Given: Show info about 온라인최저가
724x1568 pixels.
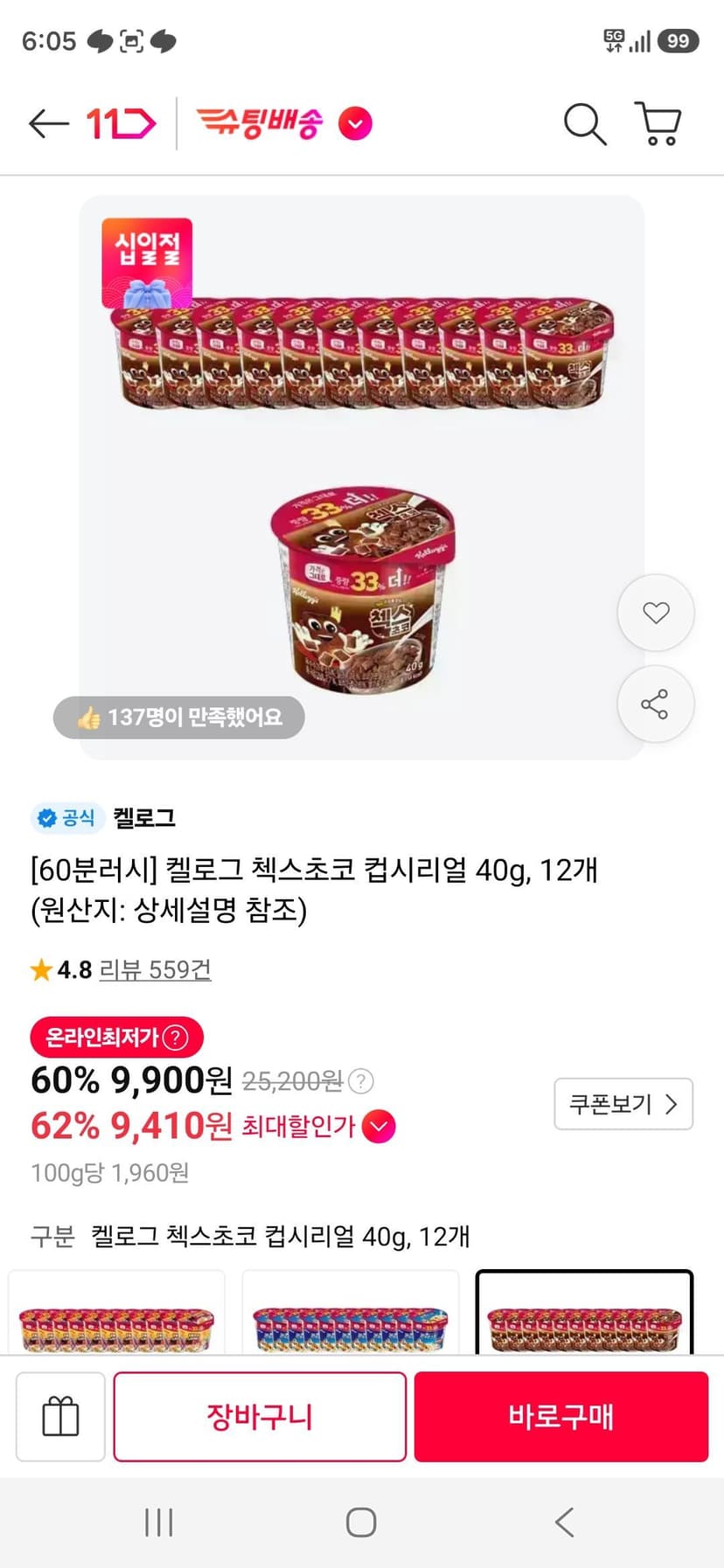Looking at the screenshot, I should 176,1037.
